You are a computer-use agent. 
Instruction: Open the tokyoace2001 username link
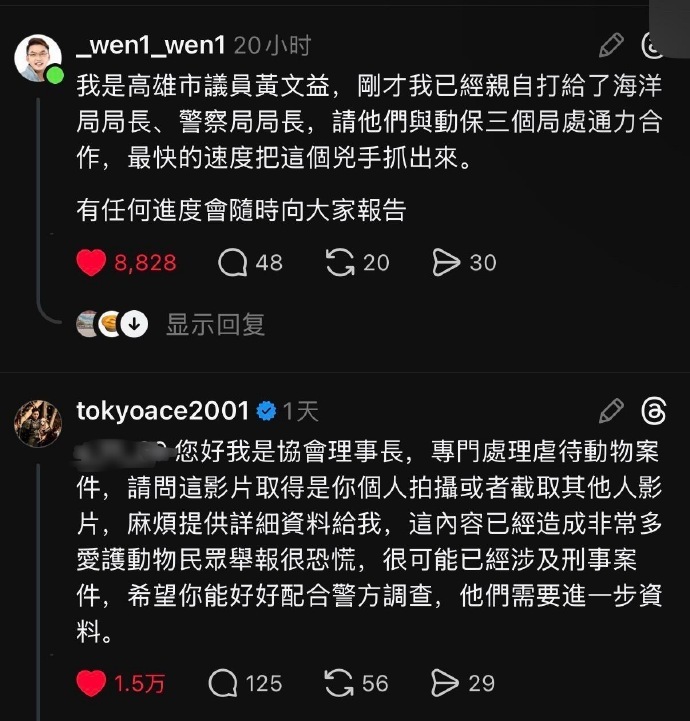point(162,411)
